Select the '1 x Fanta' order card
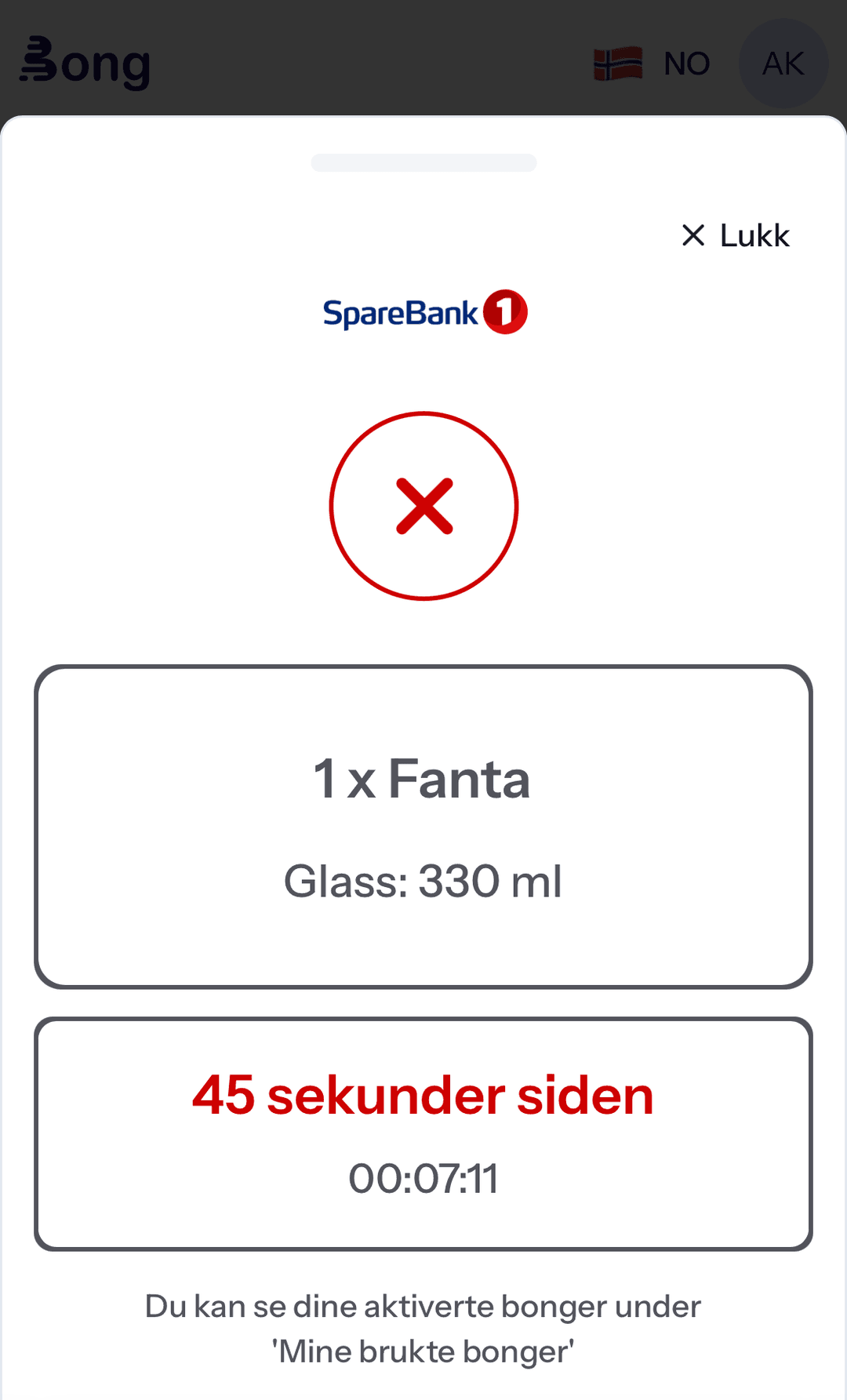This screenshot has height=1400, width=847. point(423,824)
